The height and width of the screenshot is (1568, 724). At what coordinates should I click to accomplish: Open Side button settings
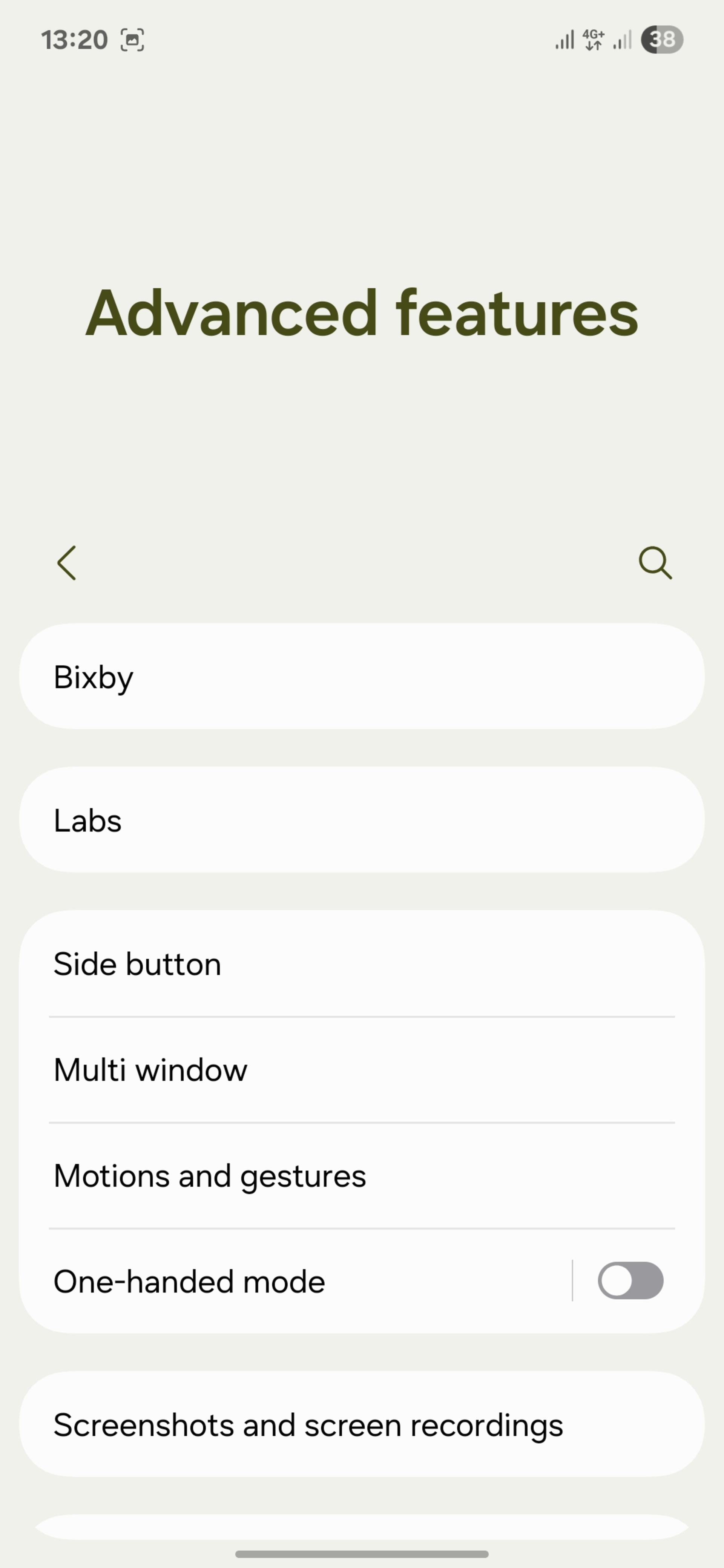362,963
